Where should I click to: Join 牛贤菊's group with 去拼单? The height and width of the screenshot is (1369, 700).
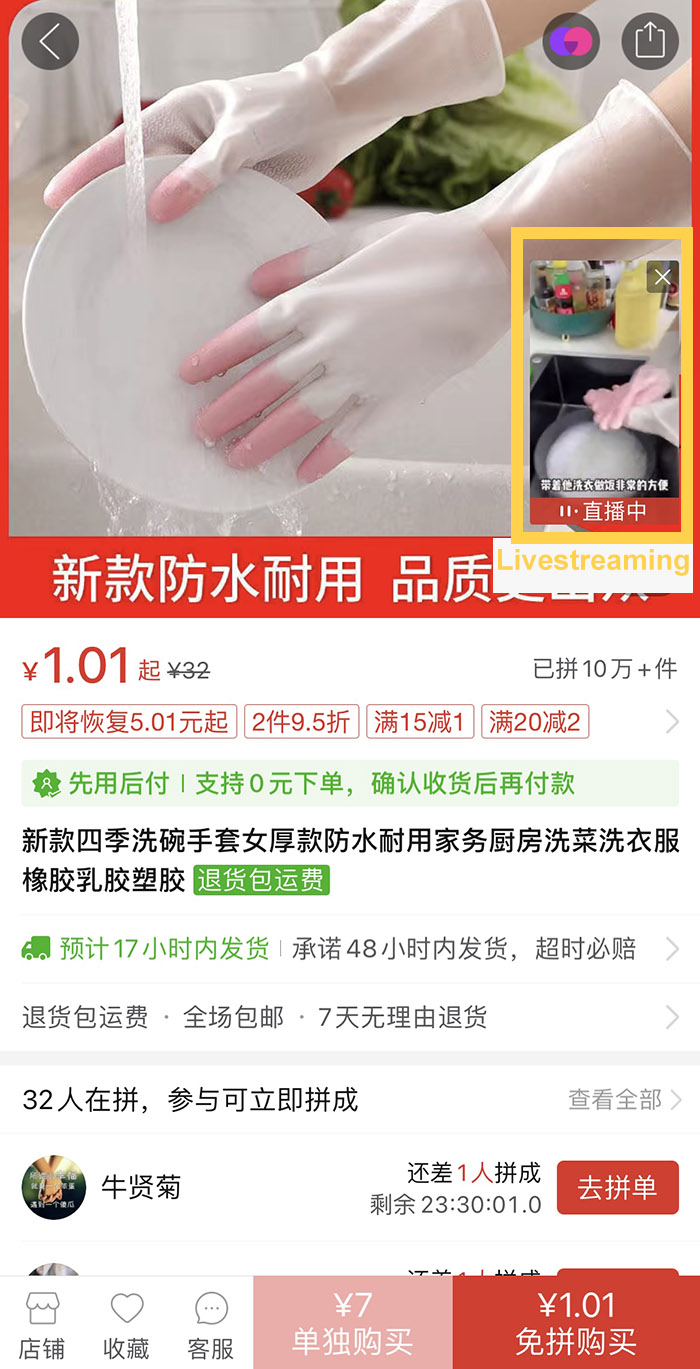[617, 1187]
